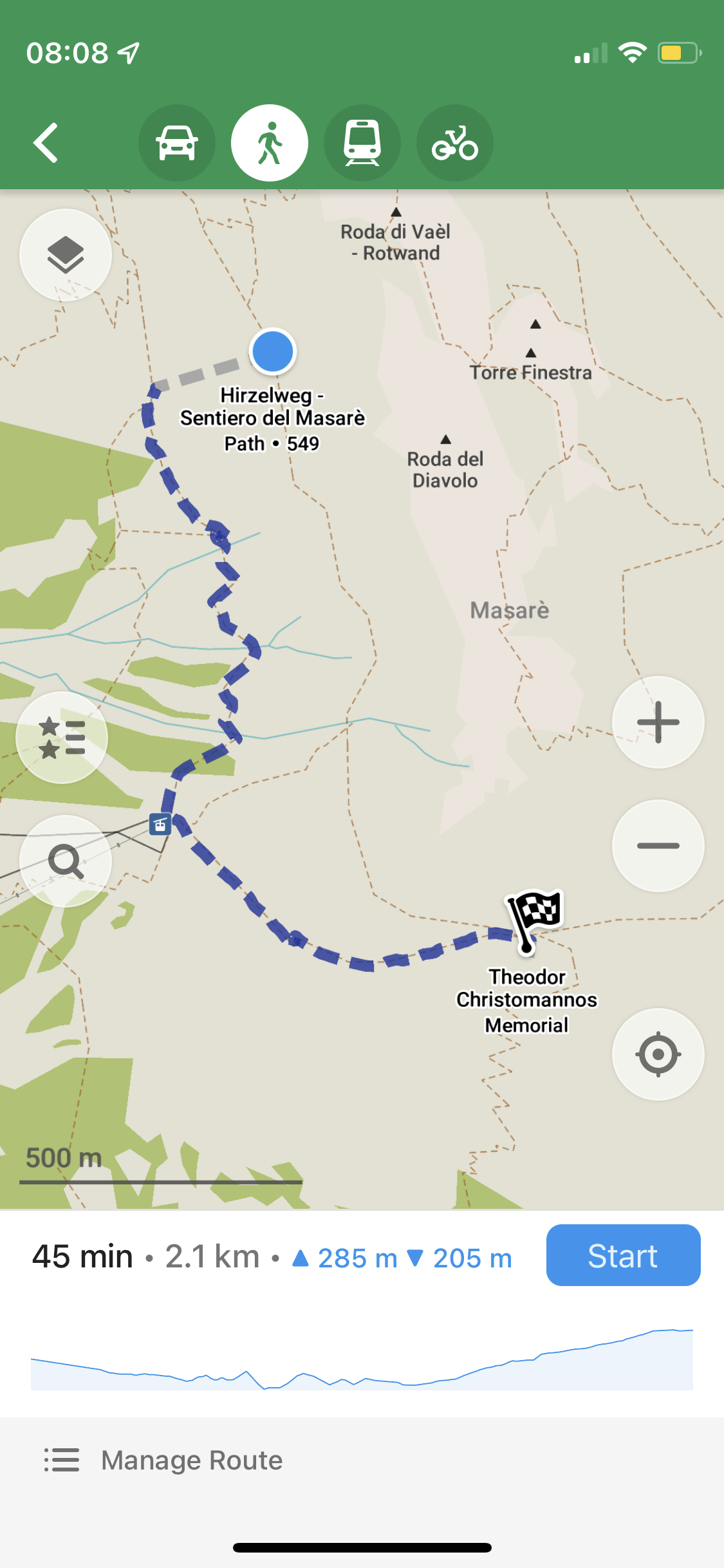
Task: Start navigating the route
Action: 622,1255
